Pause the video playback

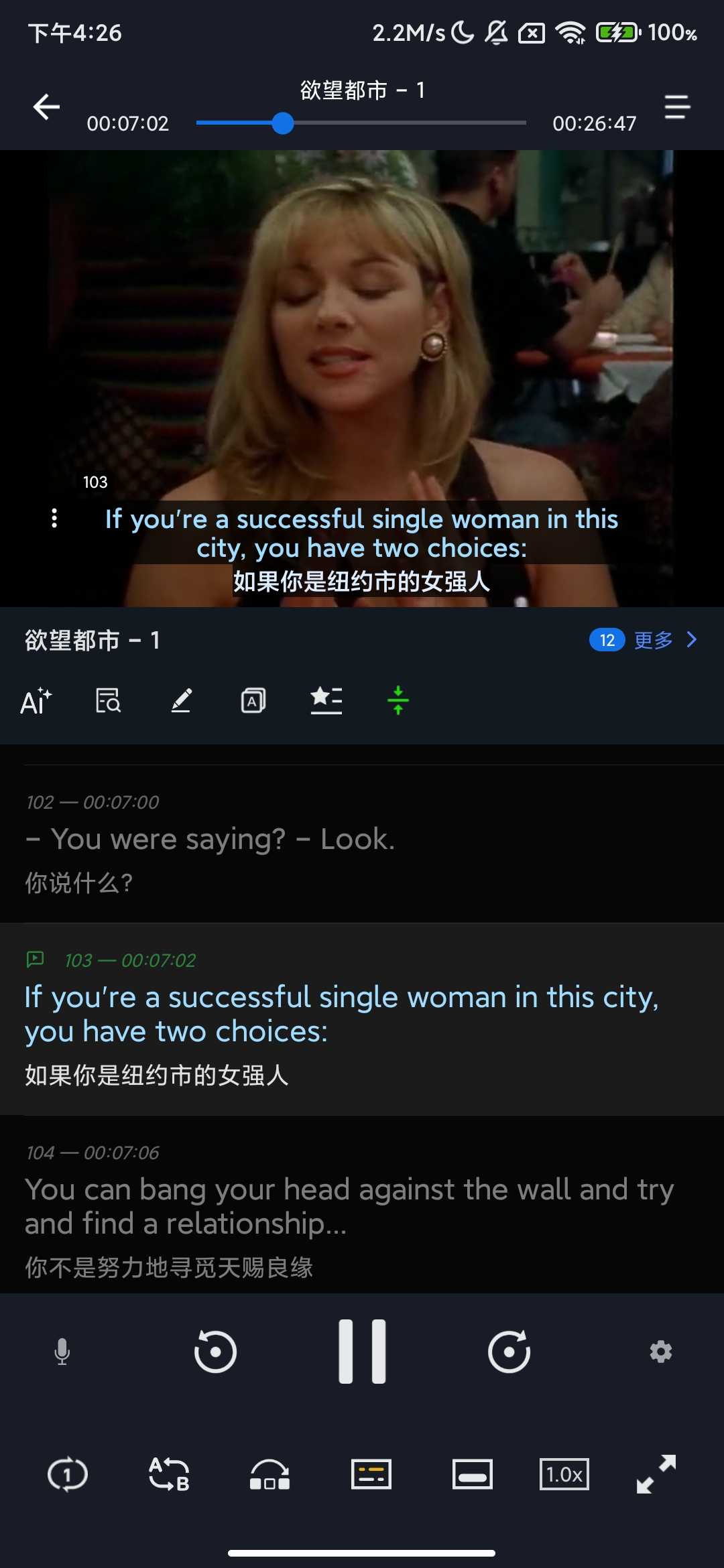(x=362, y=1352)
